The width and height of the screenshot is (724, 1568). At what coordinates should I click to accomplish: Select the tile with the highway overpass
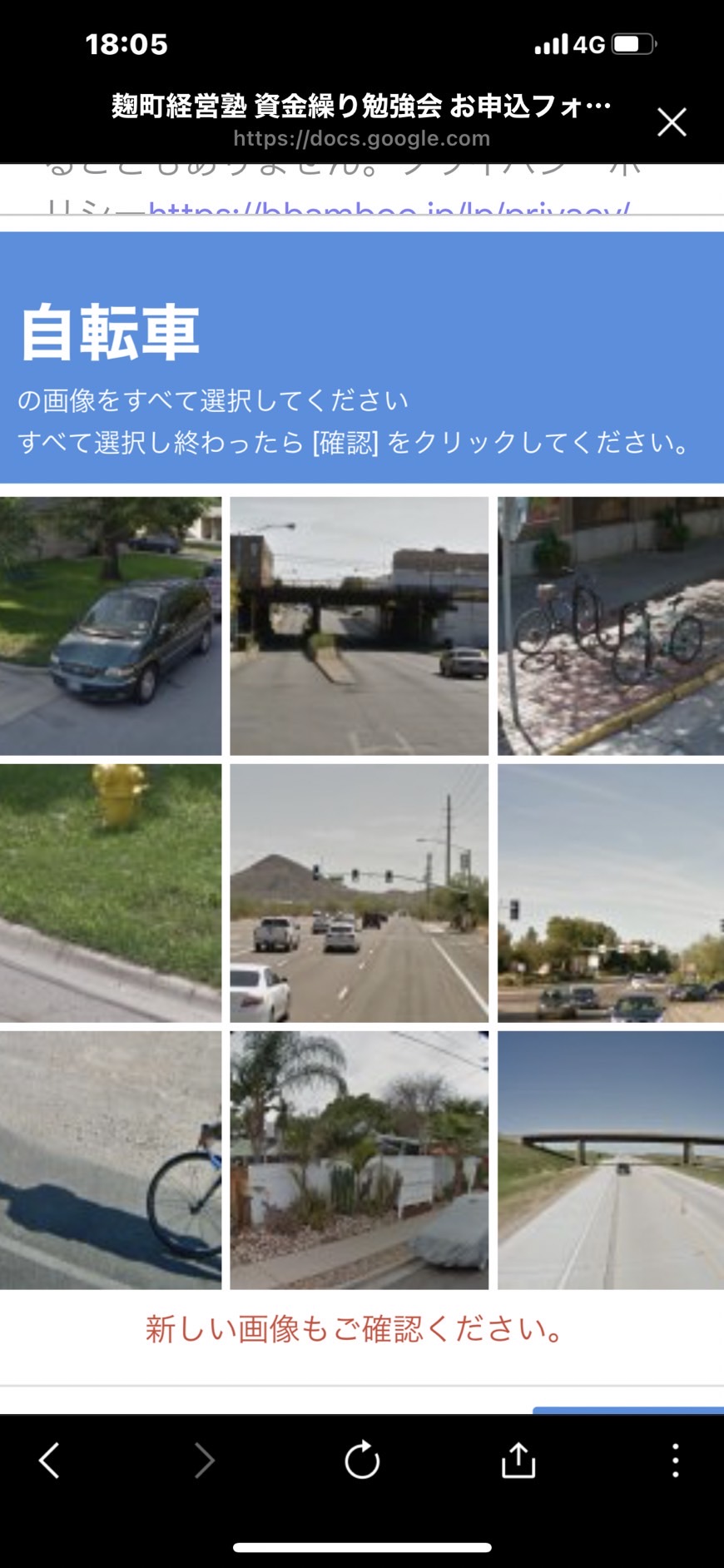pos(611,1160)
